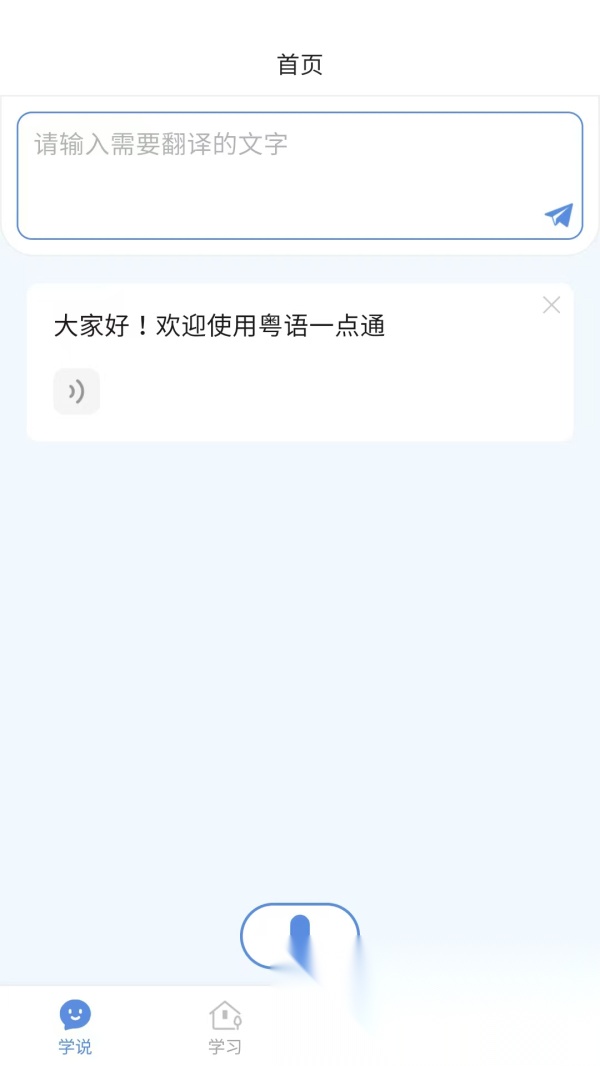Tap the translation text input field
This screenshot has width=600, height=1066.
pos(300,175)
